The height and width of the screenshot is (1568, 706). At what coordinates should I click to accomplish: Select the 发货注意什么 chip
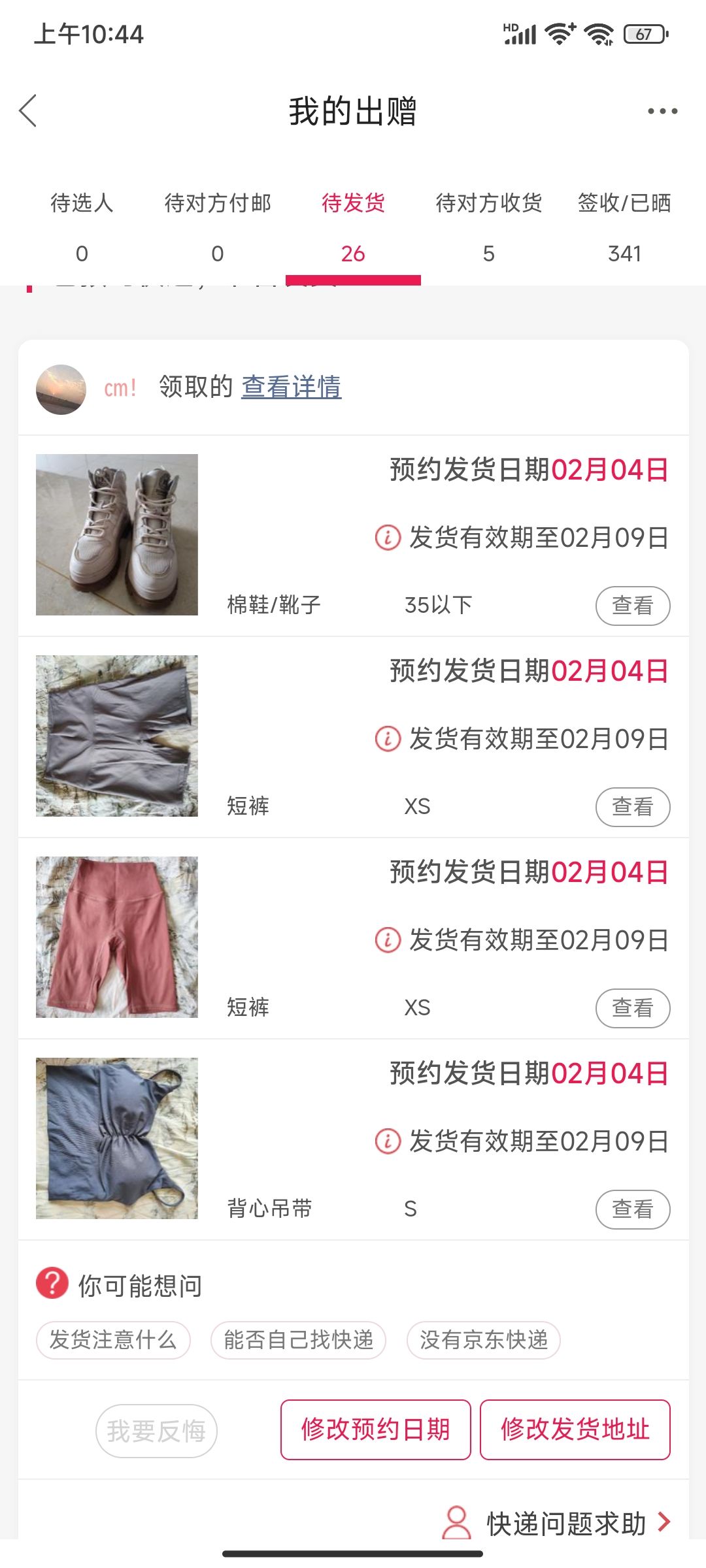[113, 1340]
